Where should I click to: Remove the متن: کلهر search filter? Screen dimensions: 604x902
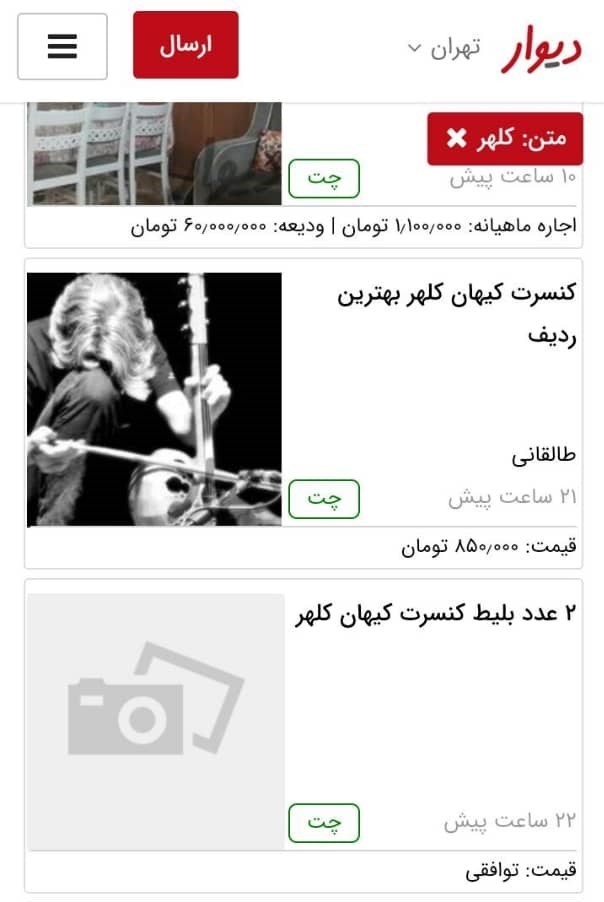456,139
